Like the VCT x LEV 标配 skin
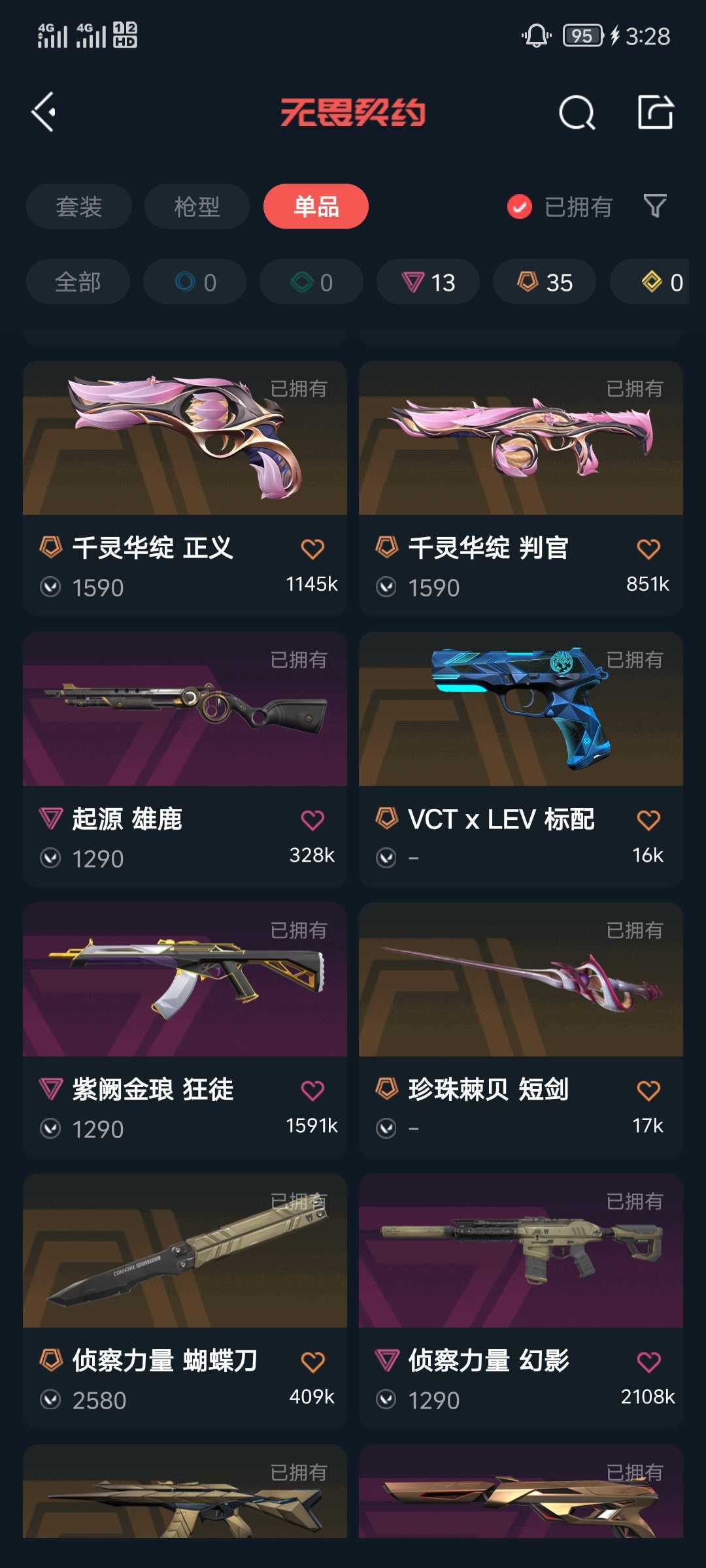706x1568 pixels. tap(648, 820)
